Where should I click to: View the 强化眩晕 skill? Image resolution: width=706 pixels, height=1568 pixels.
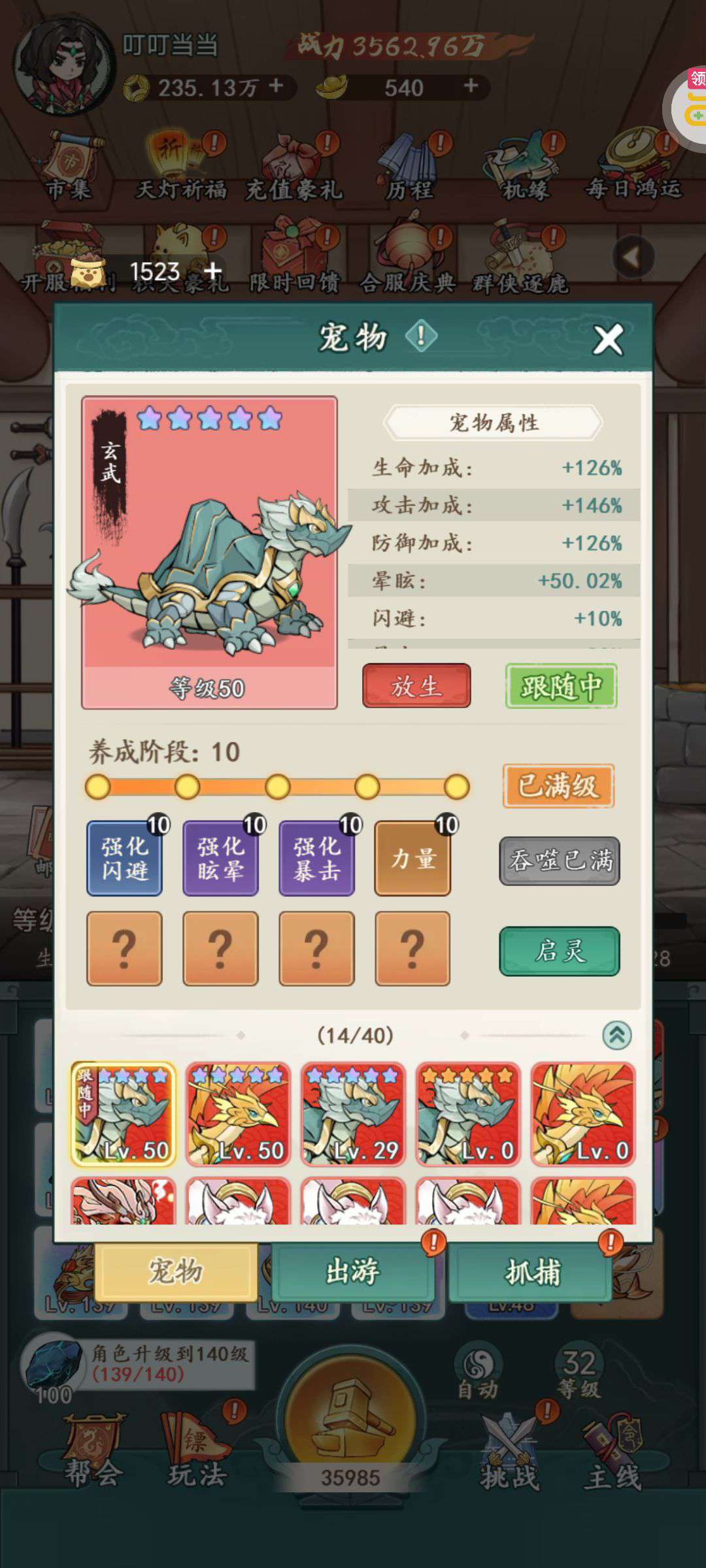[221, 858]
